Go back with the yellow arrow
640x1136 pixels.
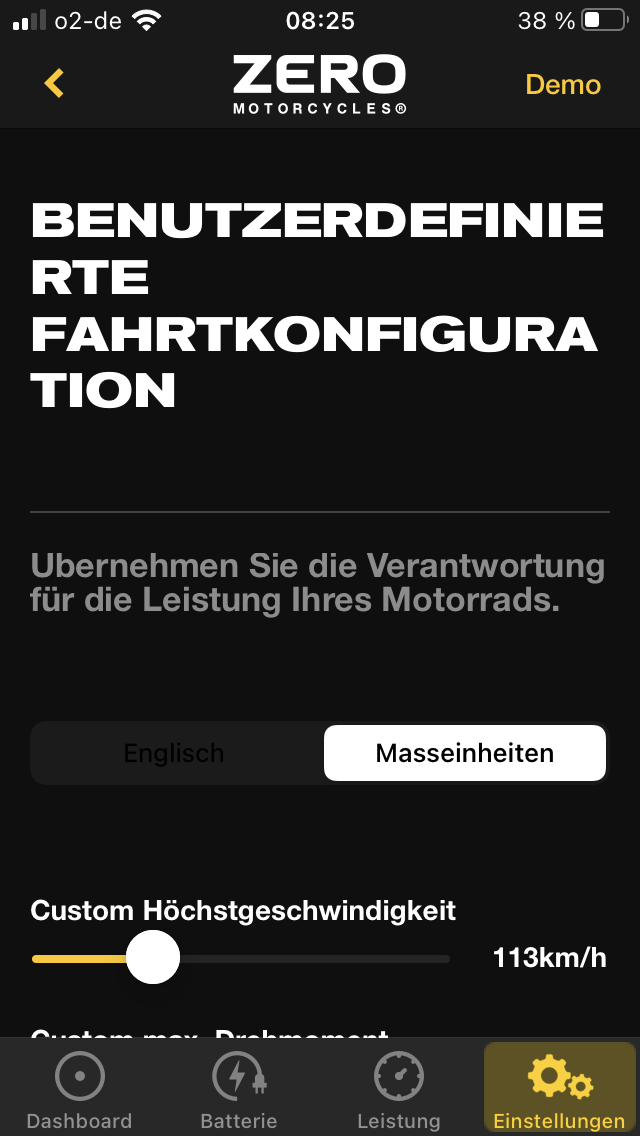click(x=54, y=84)
